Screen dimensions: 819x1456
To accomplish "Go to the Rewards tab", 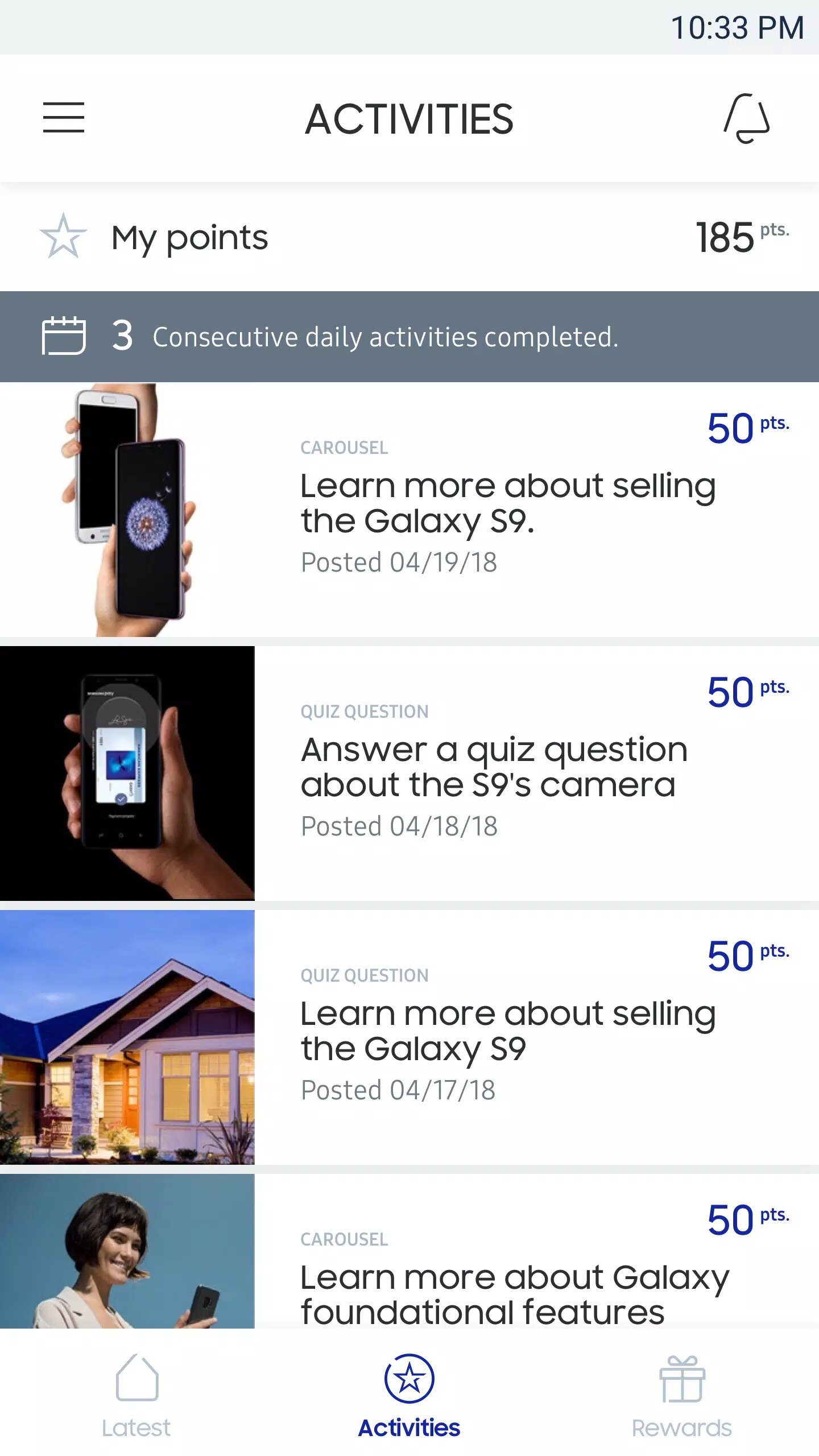I will pos(681,1395).
